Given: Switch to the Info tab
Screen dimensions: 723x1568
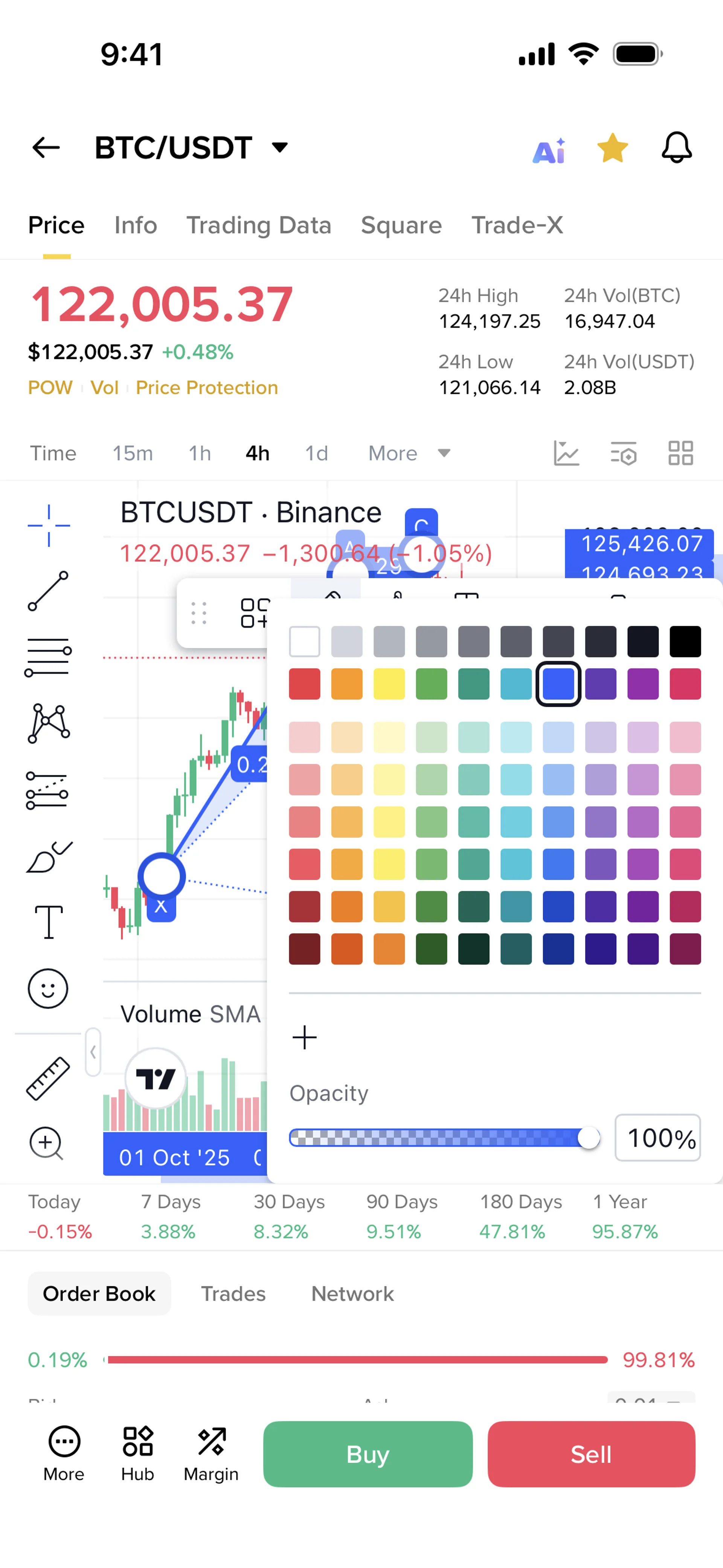Looking at the screenshot, I should point(136,225).
